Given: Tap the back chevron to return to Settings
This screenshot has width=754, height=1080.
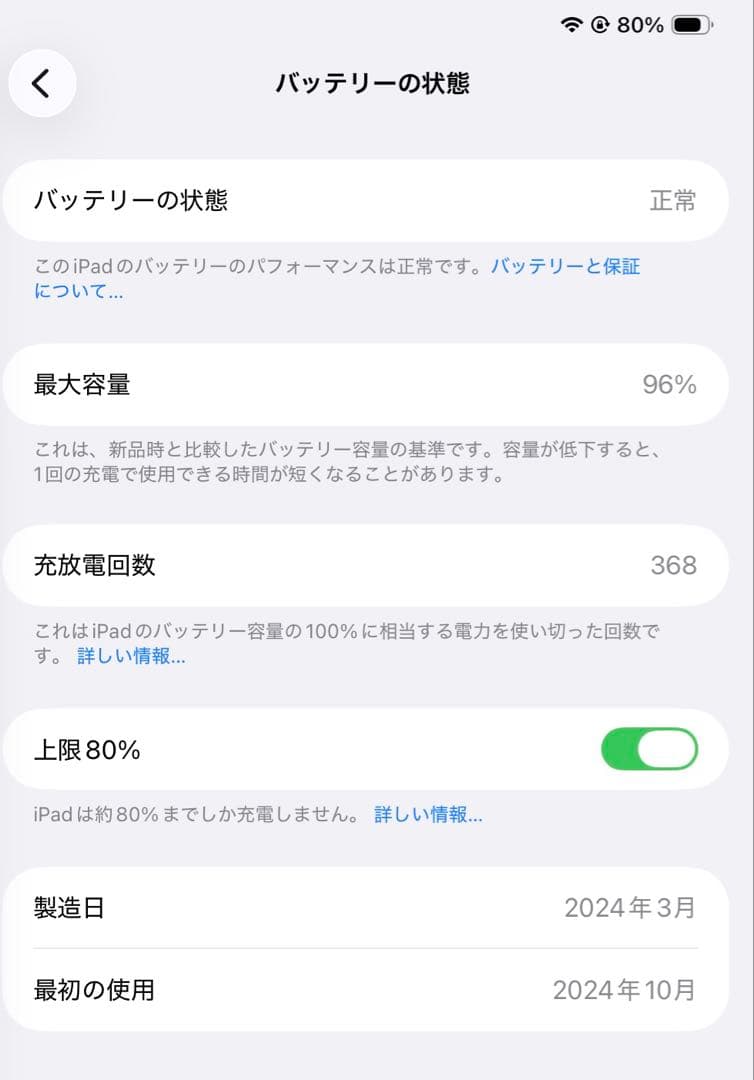Looking at the screenshot, I should (41, 83).
